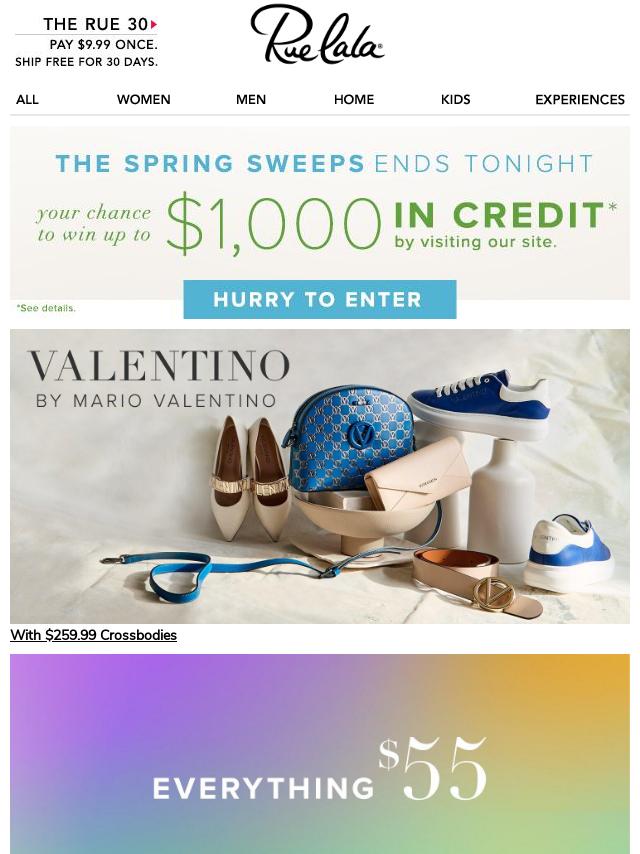Tap the Hurry to Enter button
The height and width of the screenshot is (854, 640).
tap(319, 299)
